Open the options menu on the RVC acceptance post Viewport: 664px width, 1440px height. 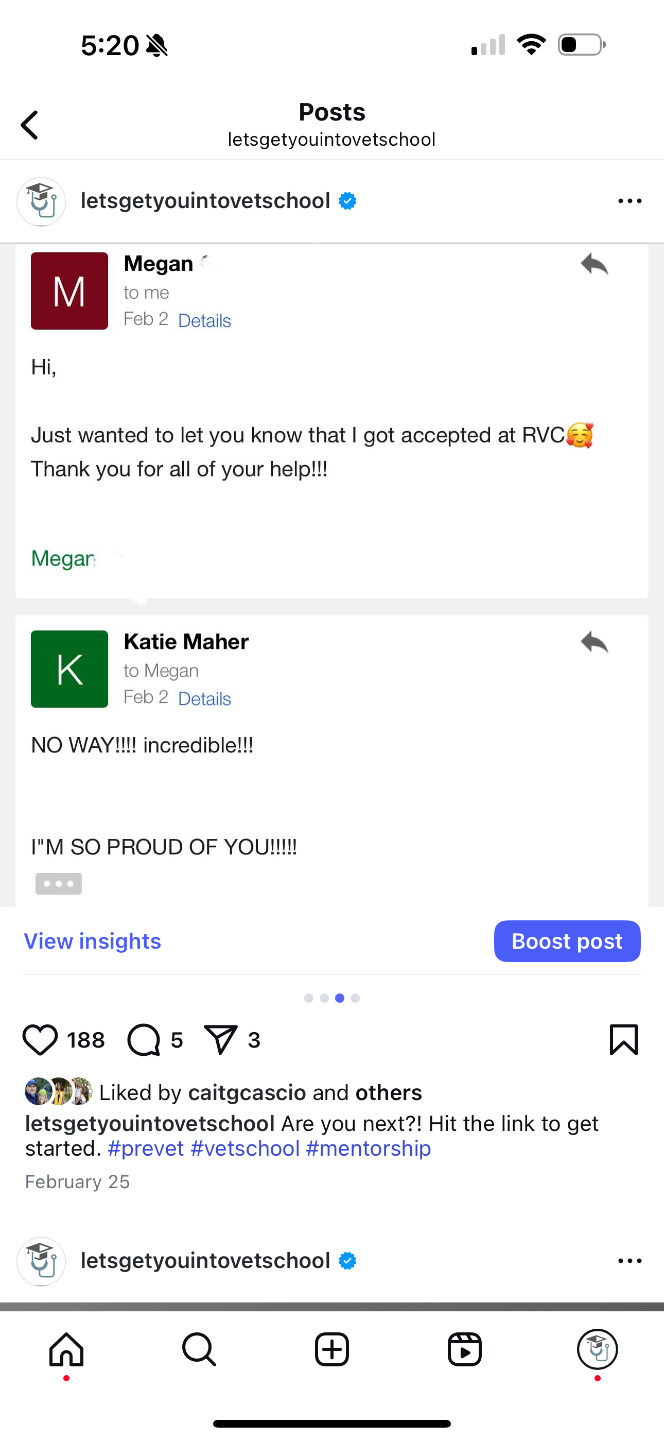pyautogui.click(x=629, y=201)
